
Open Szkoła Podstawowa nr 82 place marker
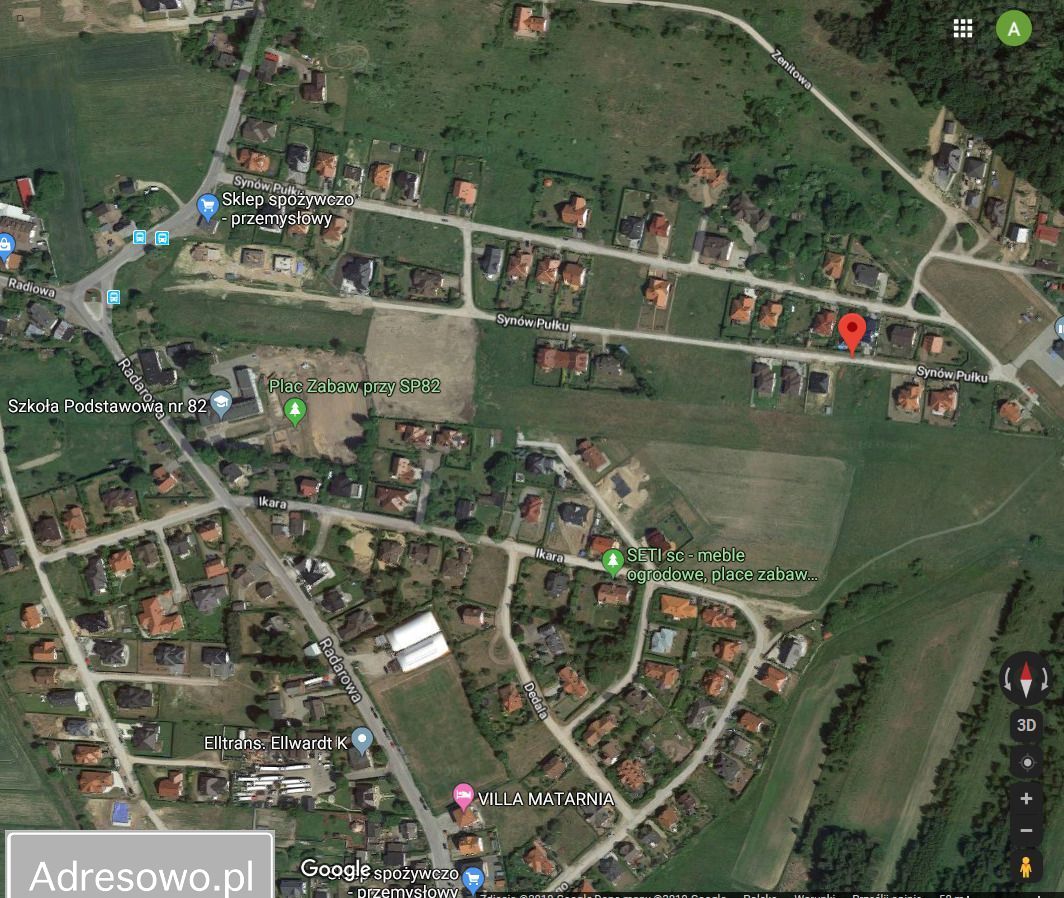click(x=222, y=405)
